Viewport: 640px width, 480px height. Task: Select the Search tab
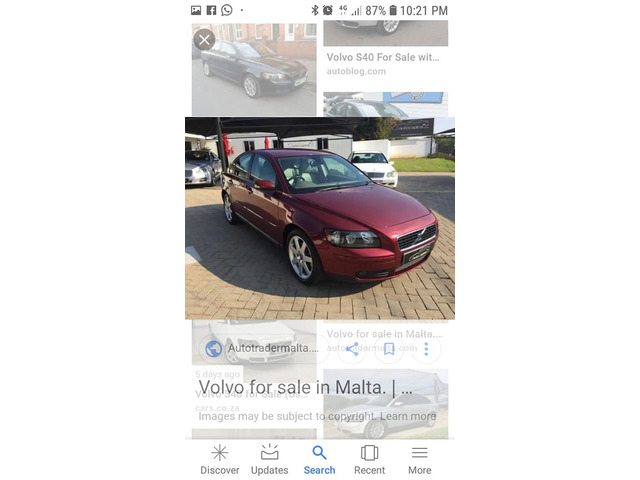pos(319,459)
